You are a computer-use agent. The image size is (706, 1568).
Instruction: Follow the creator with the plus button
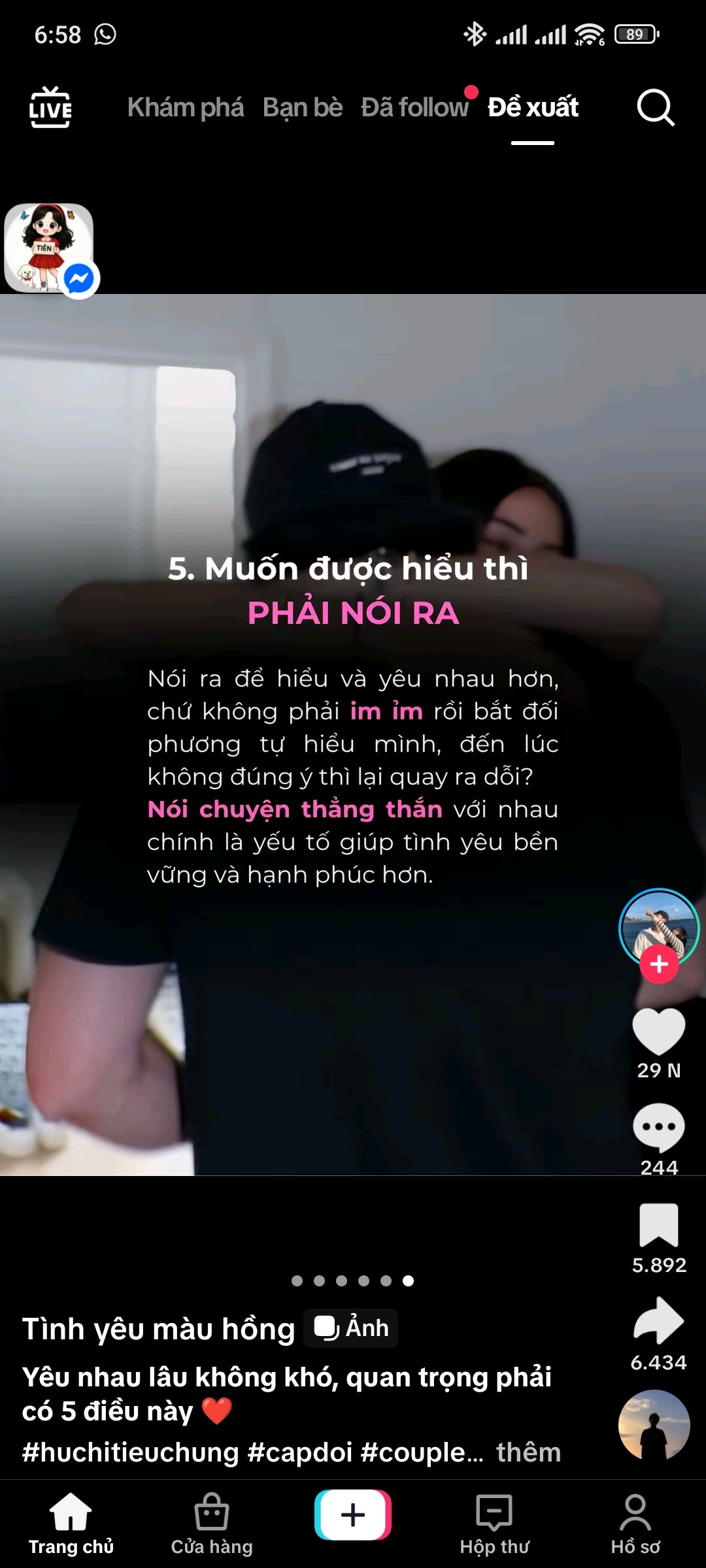point(659,964)
